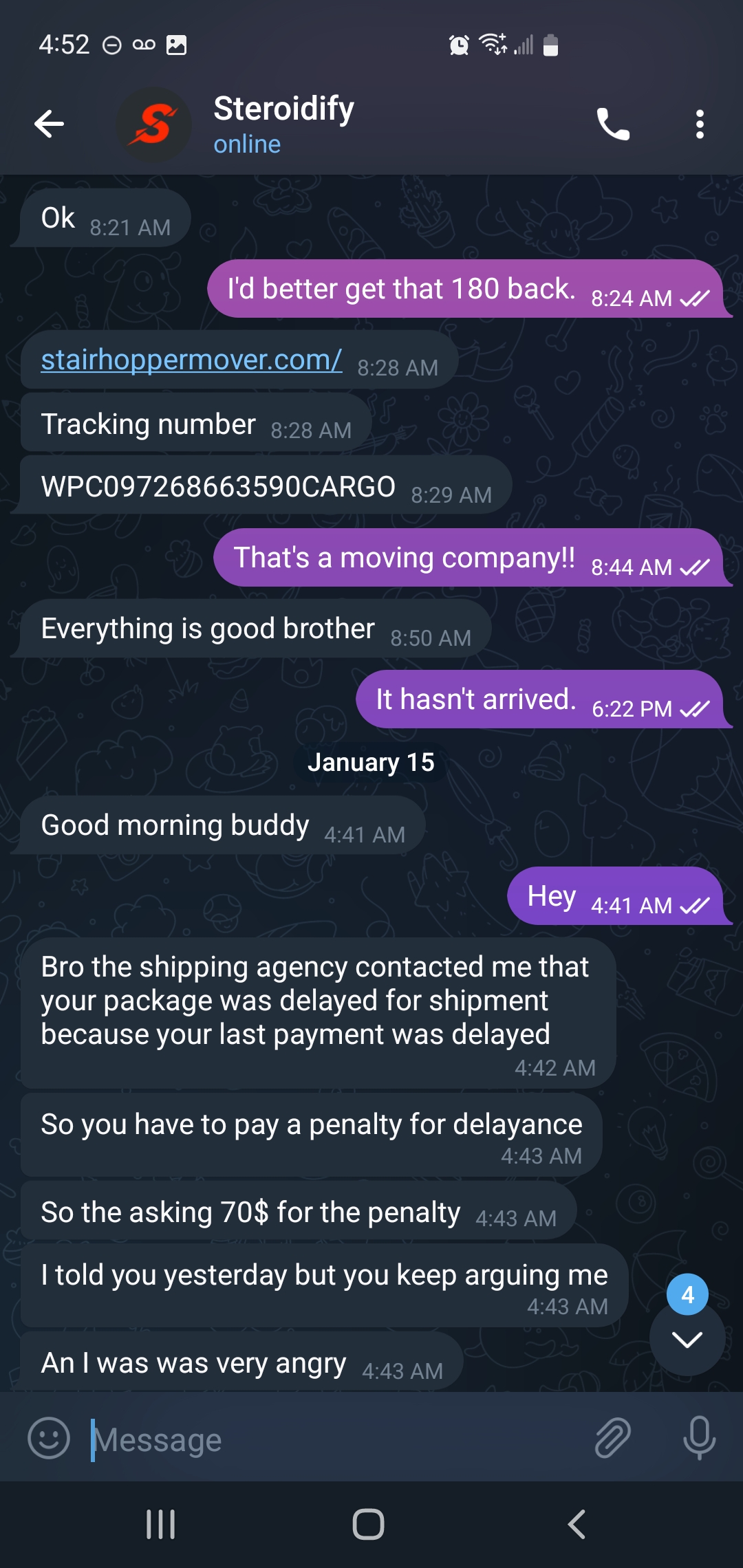Open the three-dot overflow menu
Viewport: 743px width, 1568px height.
[x=700, y=124]
